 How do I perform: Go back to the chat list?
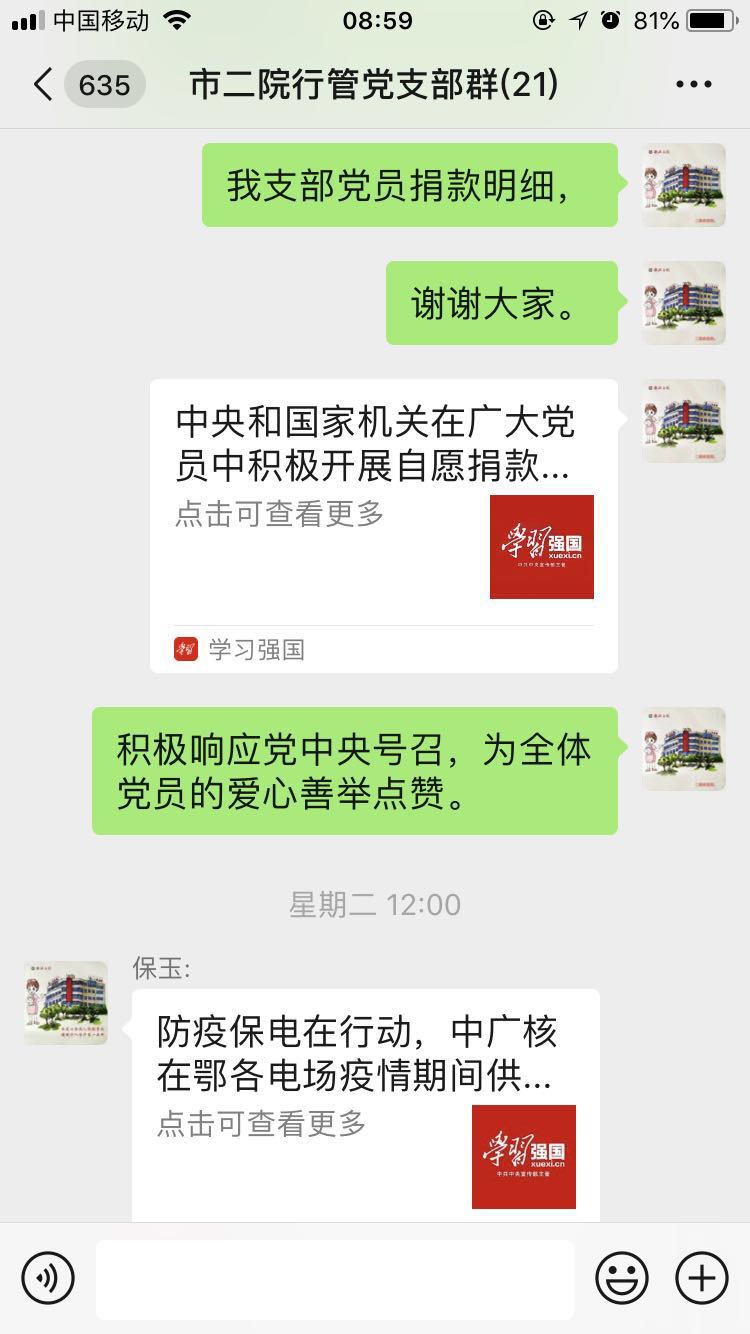coord(42,85)
